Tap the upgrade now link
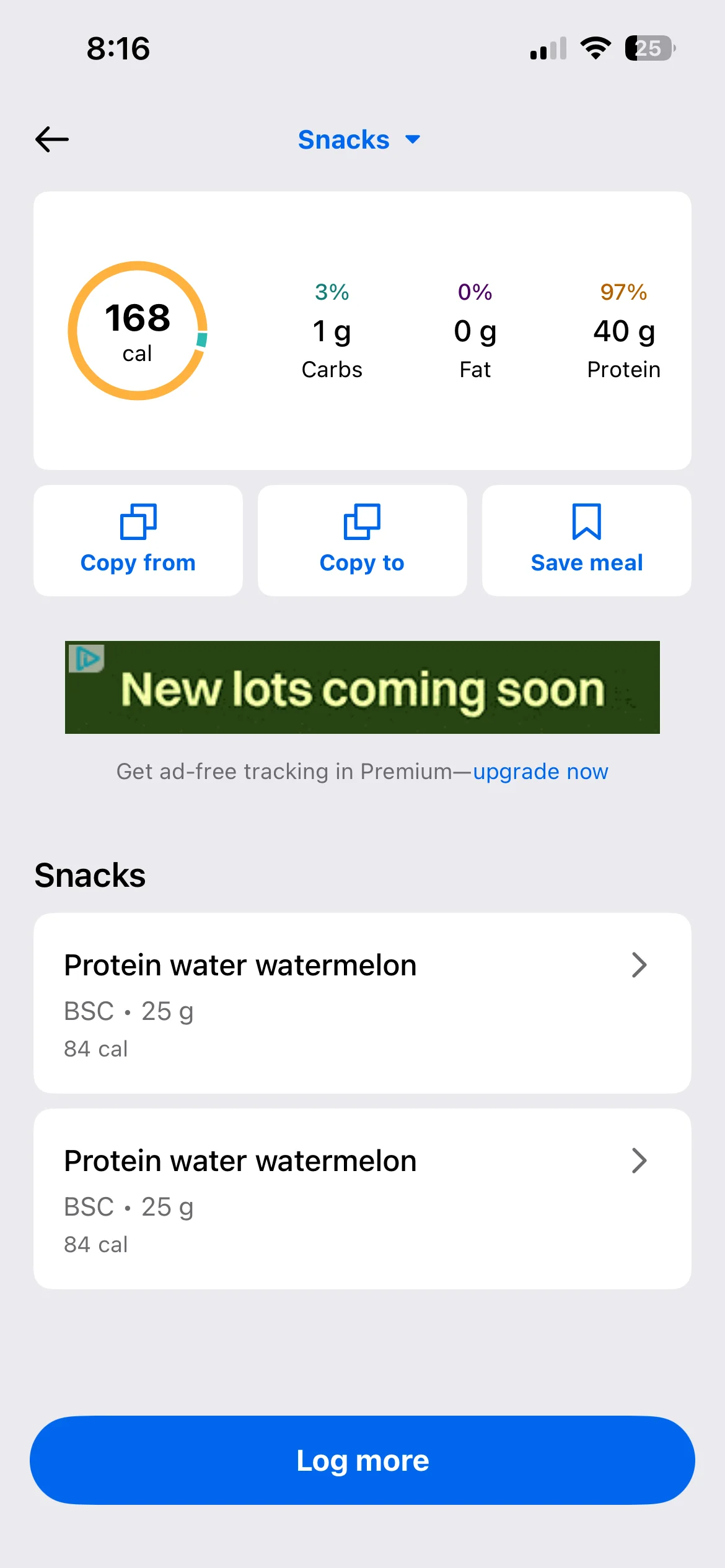This screenshot has height=1568, width=725. [x=540, y=772]
